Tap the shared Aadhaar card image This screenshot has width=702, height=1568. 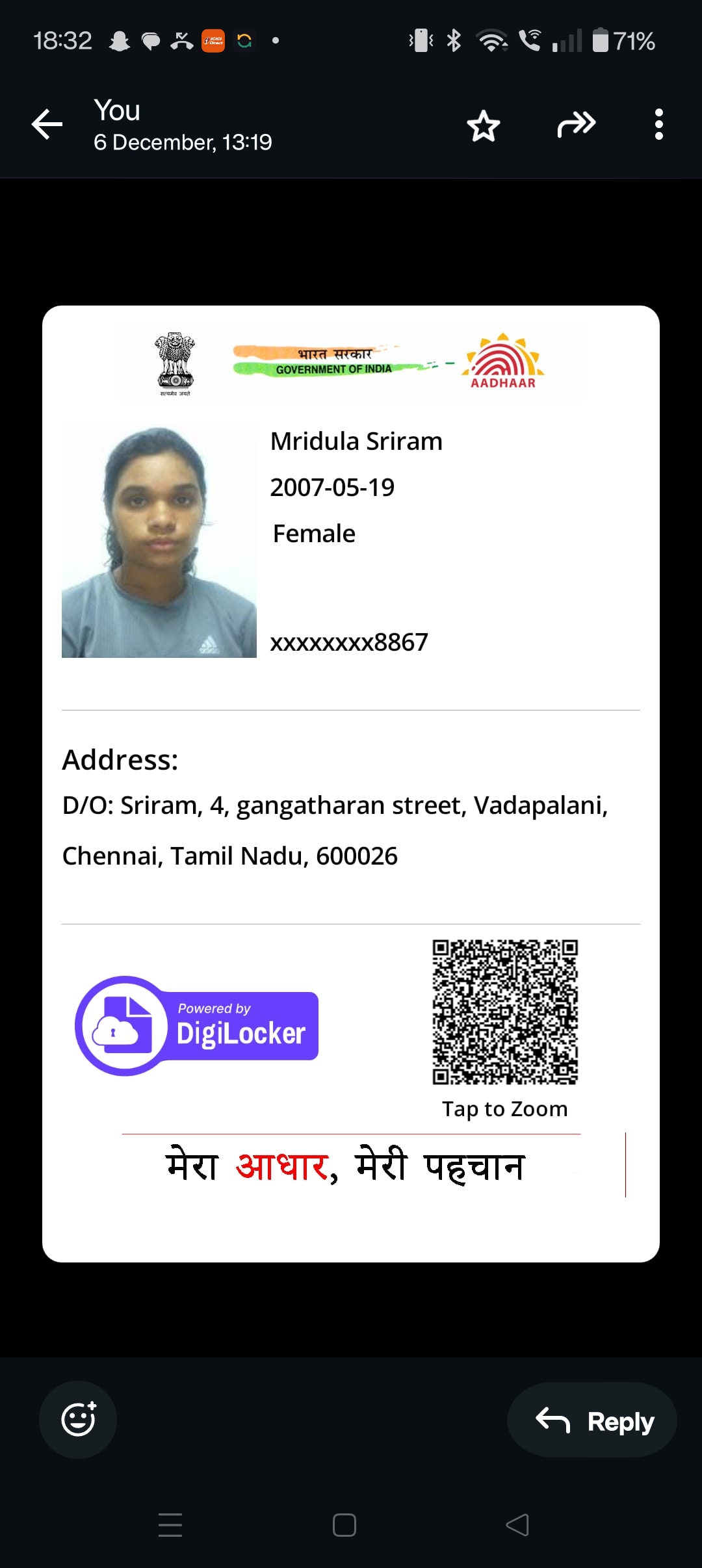pyautogui.click(x=351, y=783)
